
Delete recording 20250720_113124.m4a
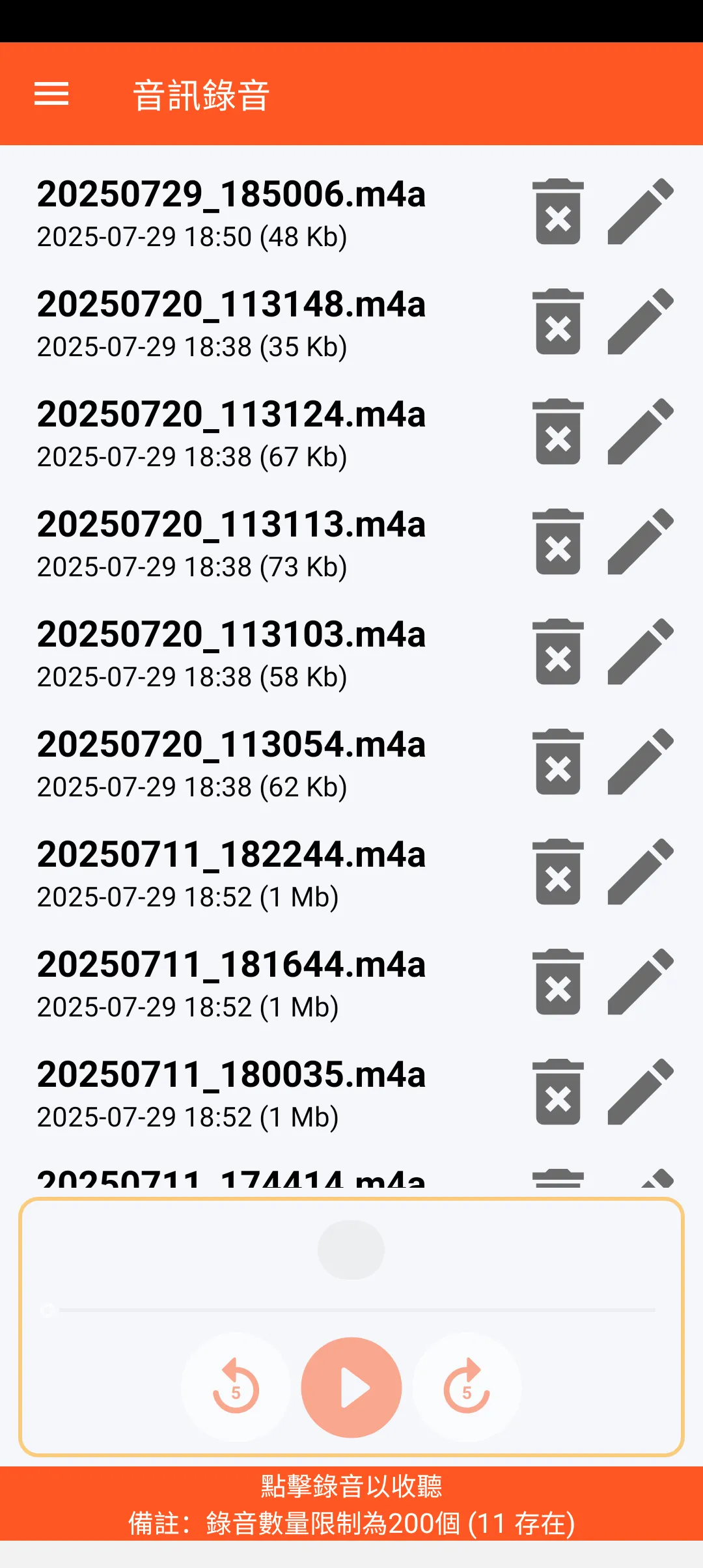click(x=558, y=432)
